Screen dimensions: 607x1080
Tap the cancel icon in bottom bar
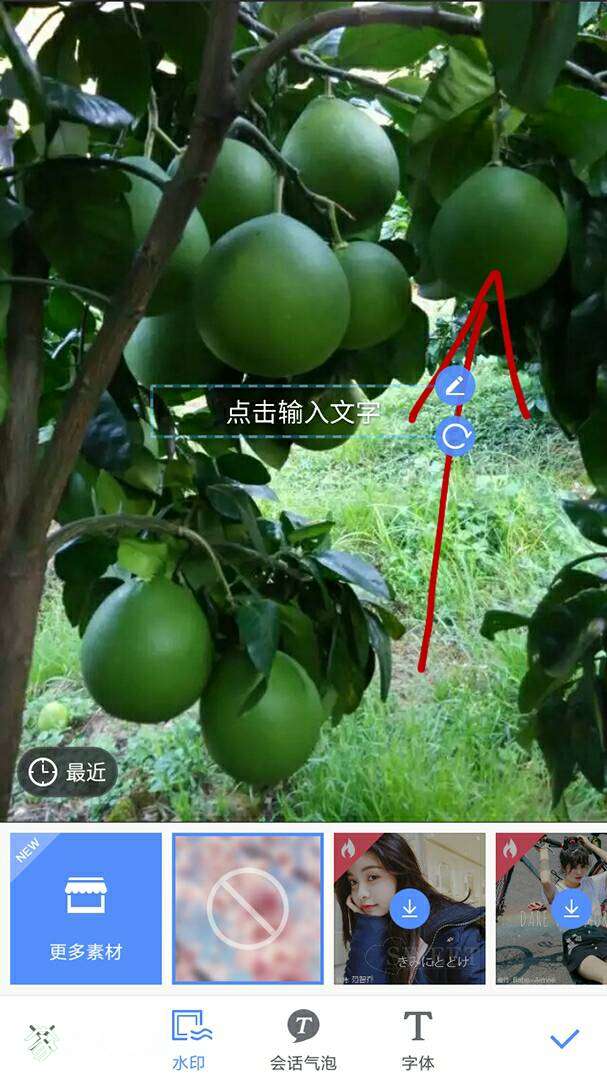41,1040
